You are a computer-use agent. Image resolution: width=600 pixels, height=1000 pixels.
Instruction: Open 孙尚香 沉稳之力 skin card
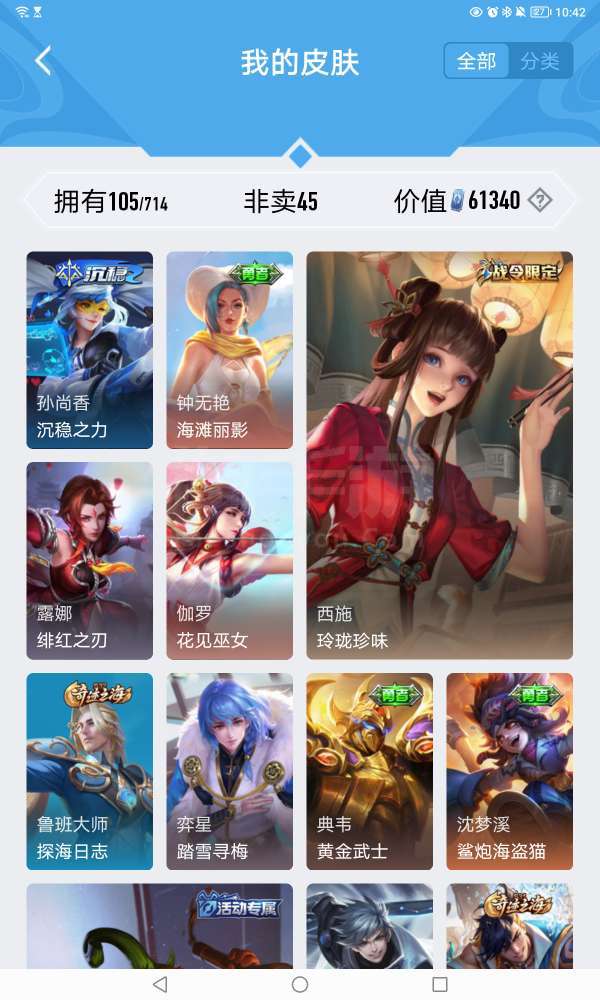point(90,350)
